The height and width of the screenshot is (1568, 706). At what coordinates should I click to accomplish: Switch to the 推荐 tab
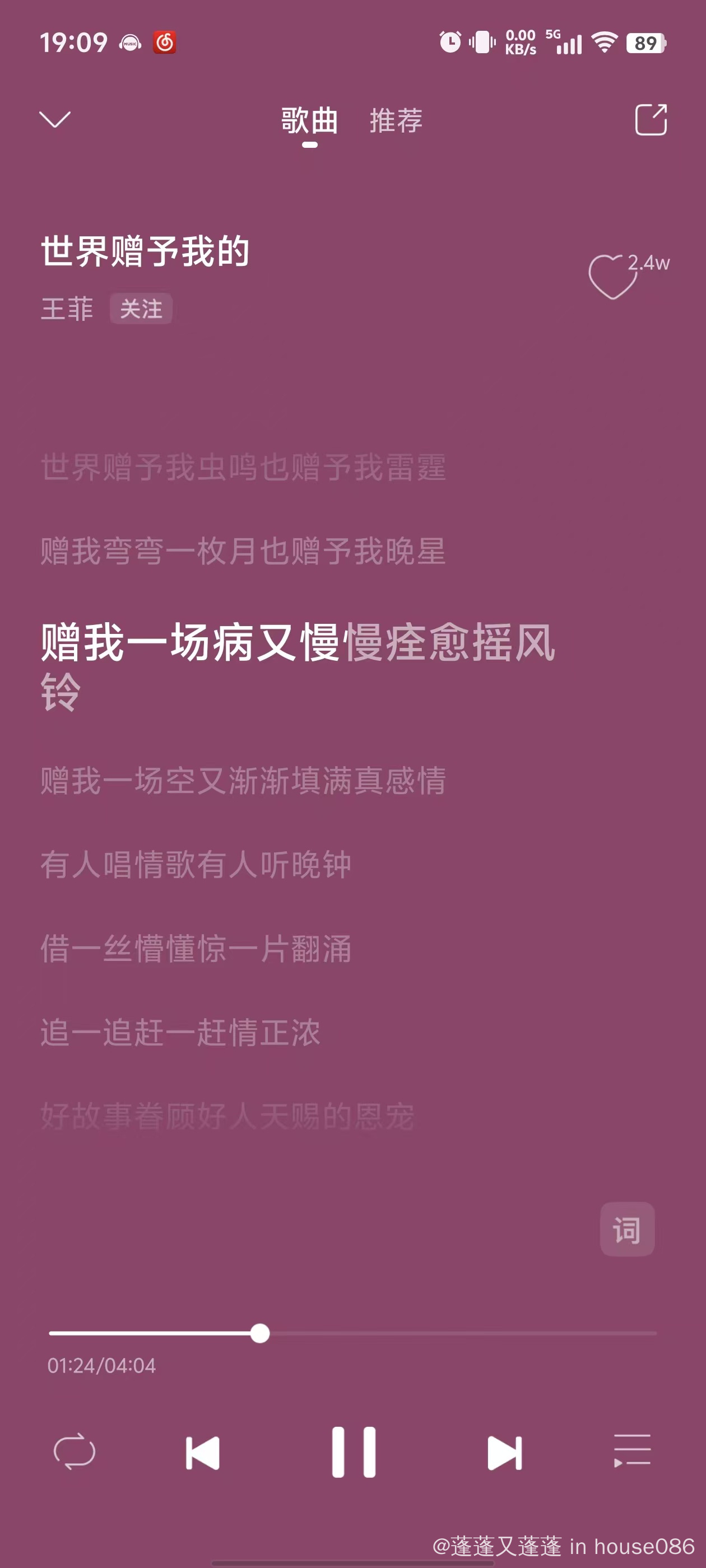(396, 120)
